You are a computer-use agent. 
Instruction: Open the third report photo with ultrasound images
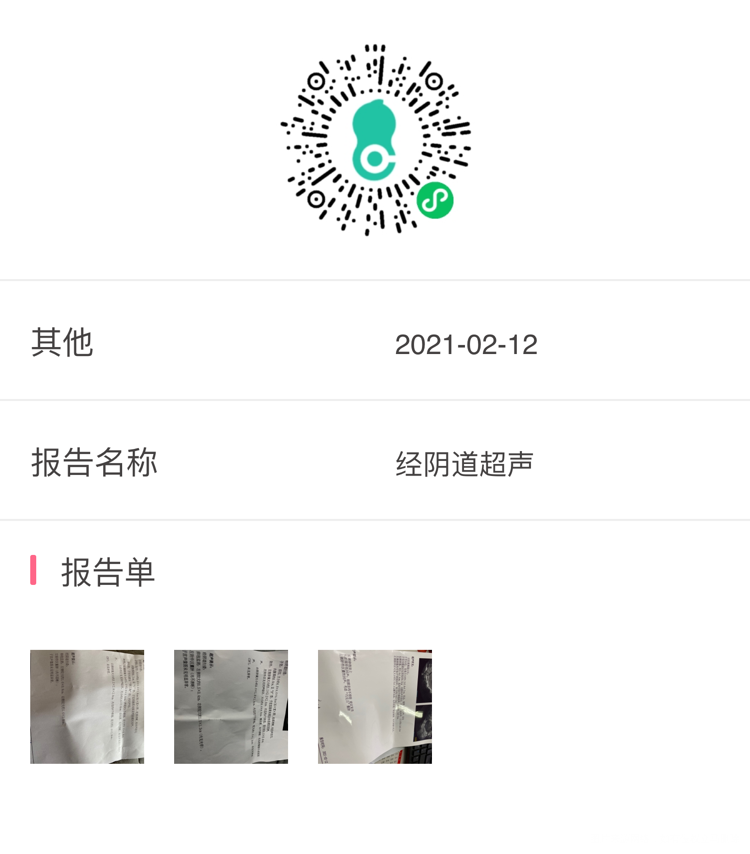click(375, 706)
